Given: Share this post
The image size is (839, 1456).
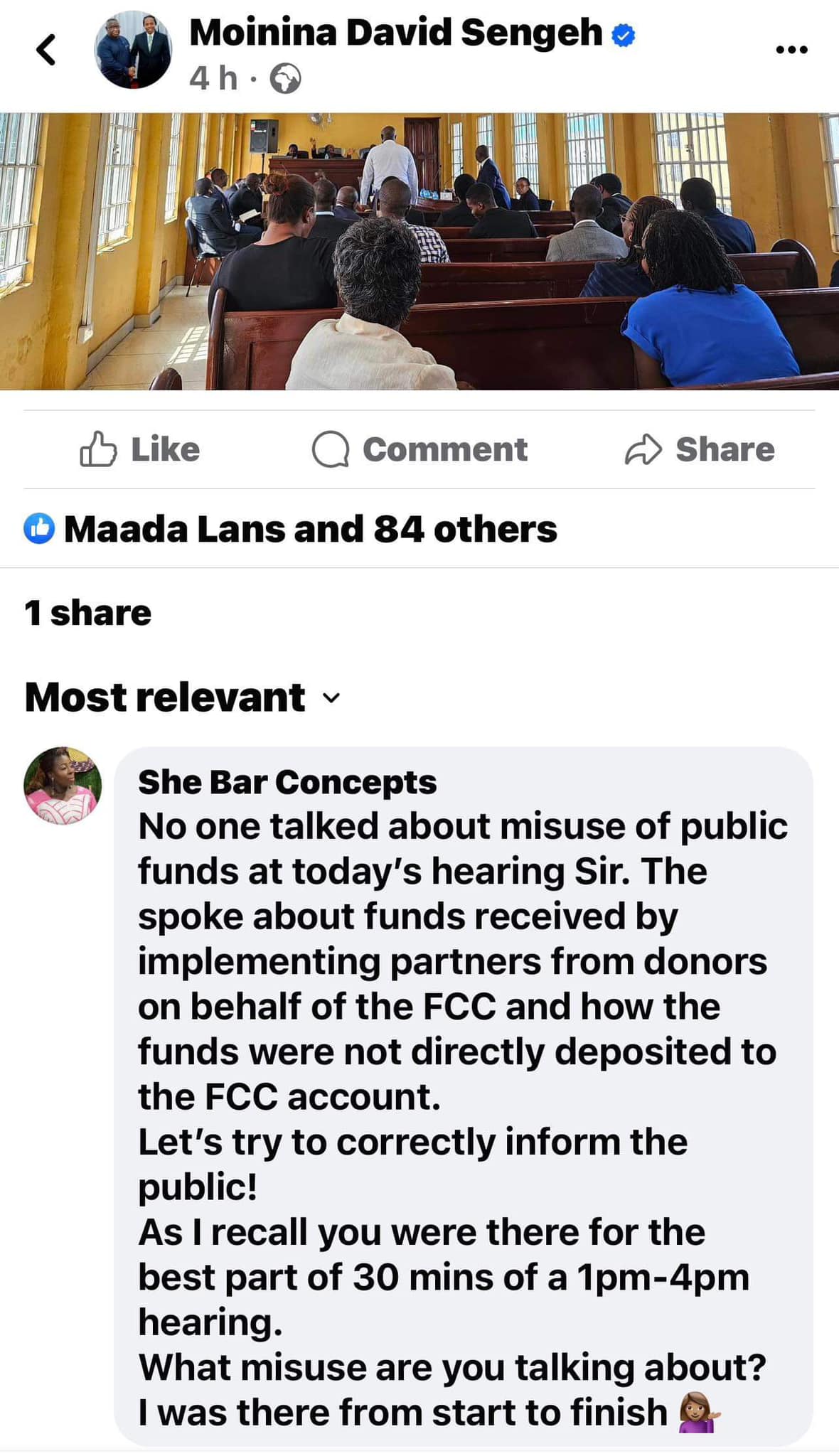Looking at the screenshot, I should (x=700, y=449).
